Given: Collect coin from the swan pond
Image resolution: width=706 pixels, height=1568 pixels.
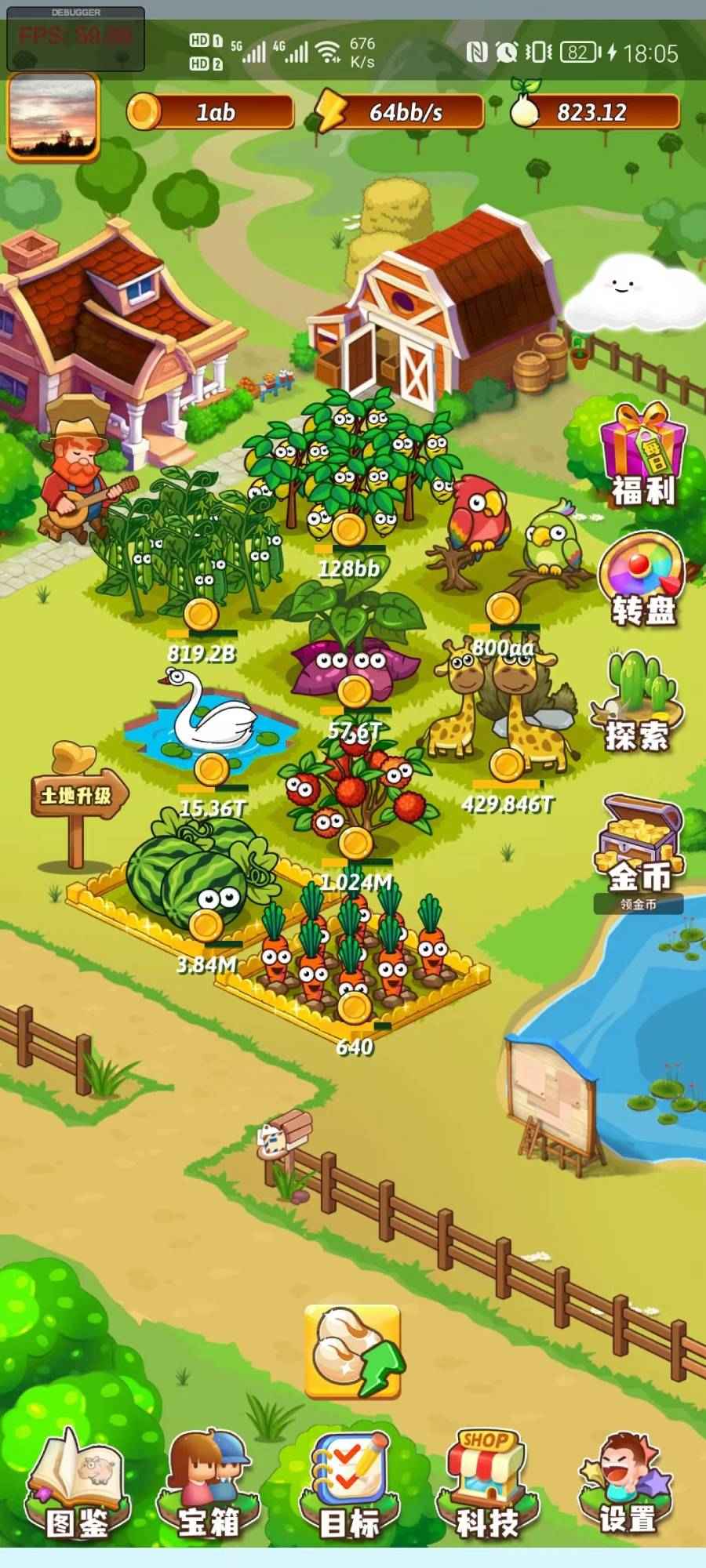Looking at the screenshot, I should pos(210,770).
